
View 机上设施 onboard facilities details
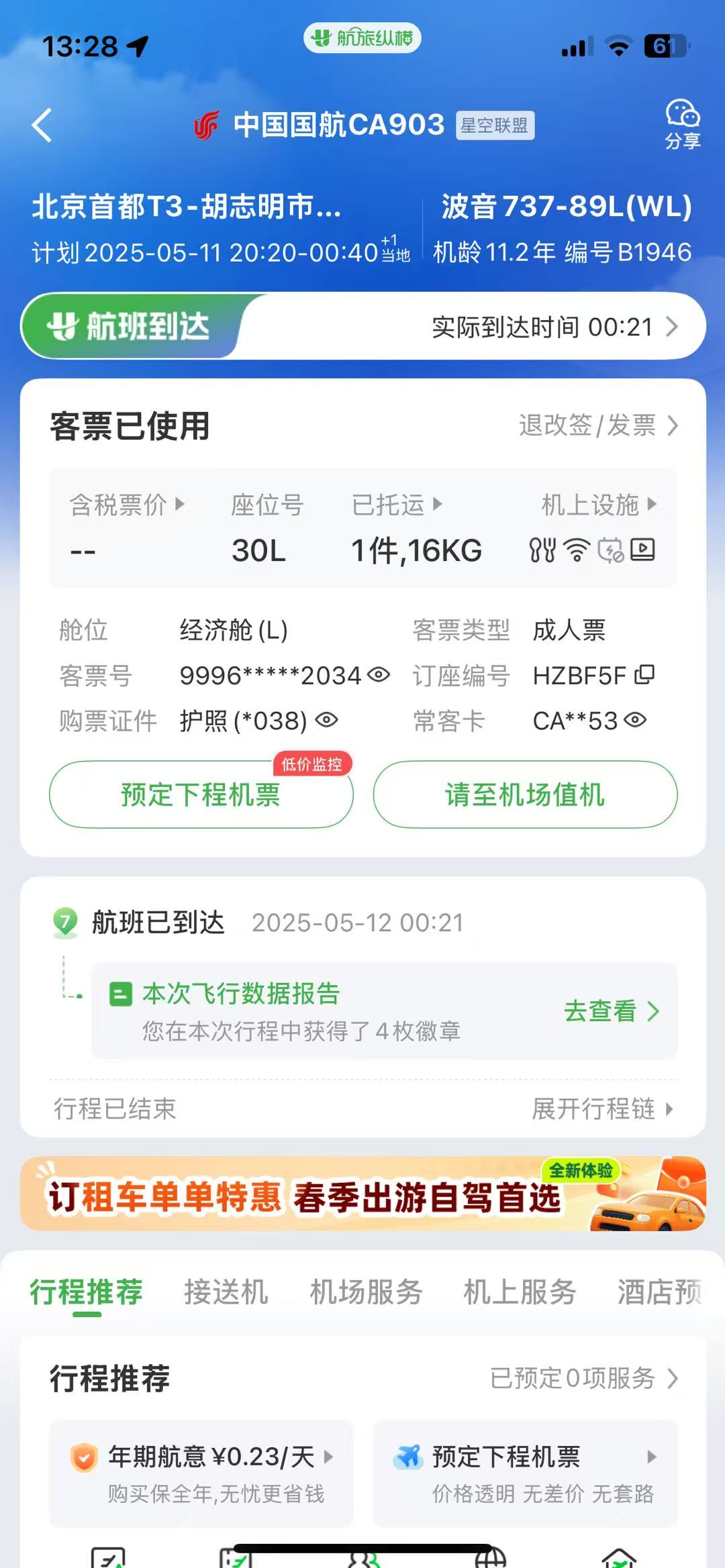tap(598, 505)
